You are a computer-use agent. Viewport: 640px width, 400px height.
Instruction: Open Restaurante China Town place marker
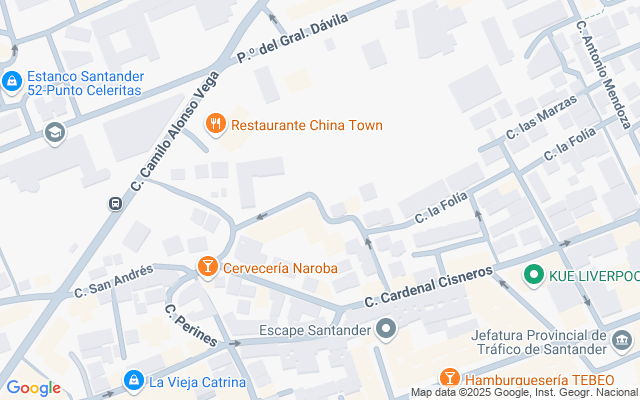point(214,125)
